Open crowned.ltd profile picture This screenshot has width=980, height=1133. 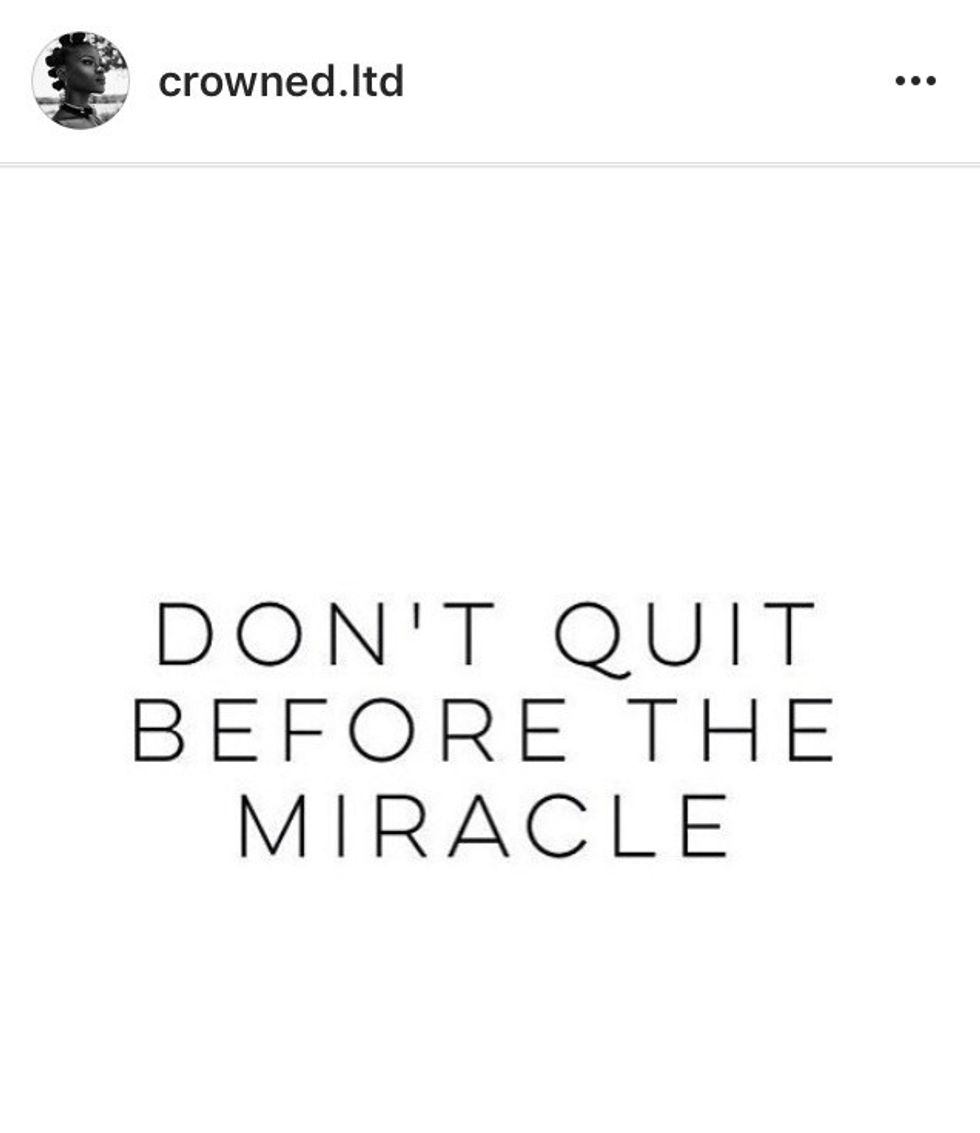click(80, 81)
